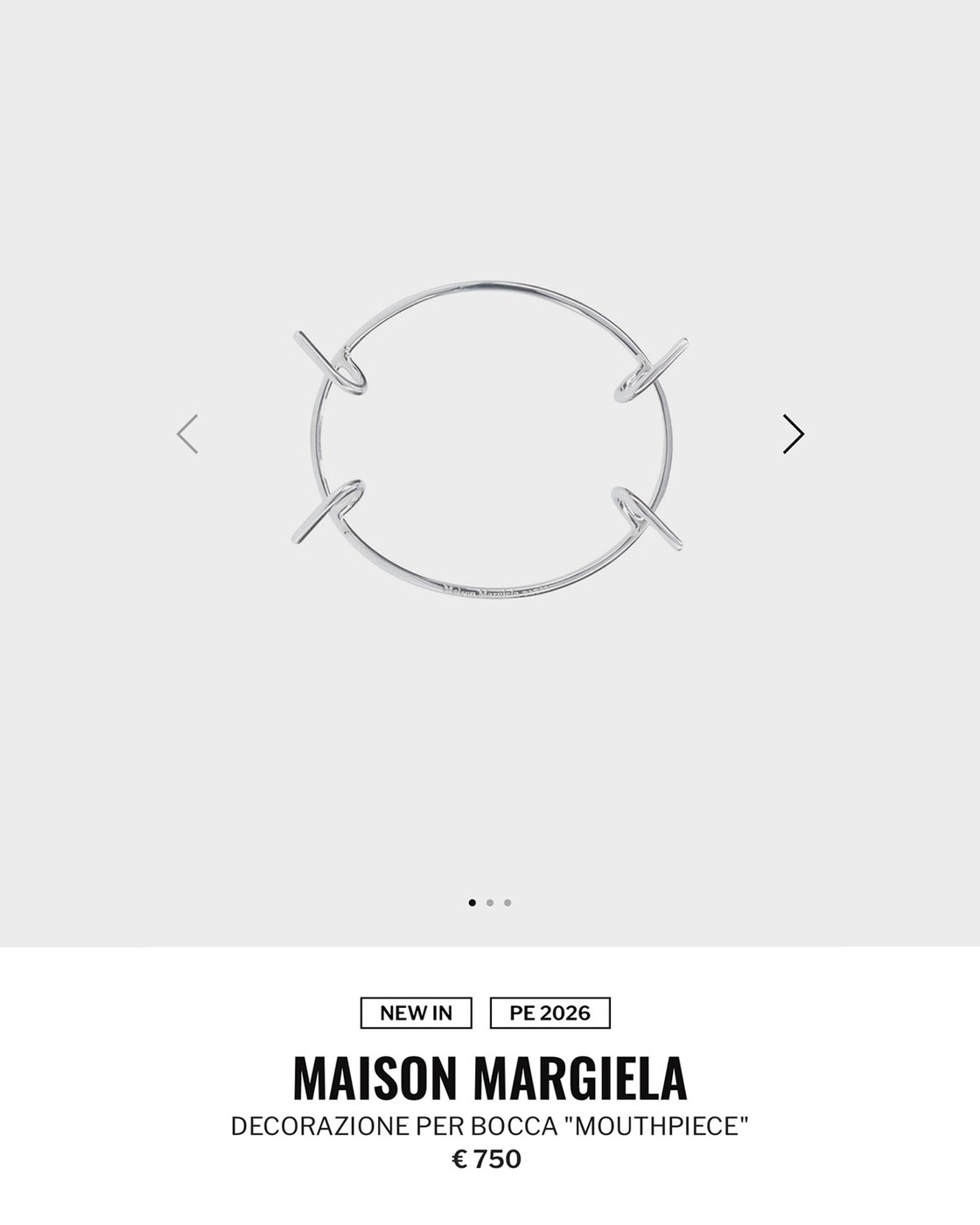Jump to the second image dot

click(x=490, y=902)
